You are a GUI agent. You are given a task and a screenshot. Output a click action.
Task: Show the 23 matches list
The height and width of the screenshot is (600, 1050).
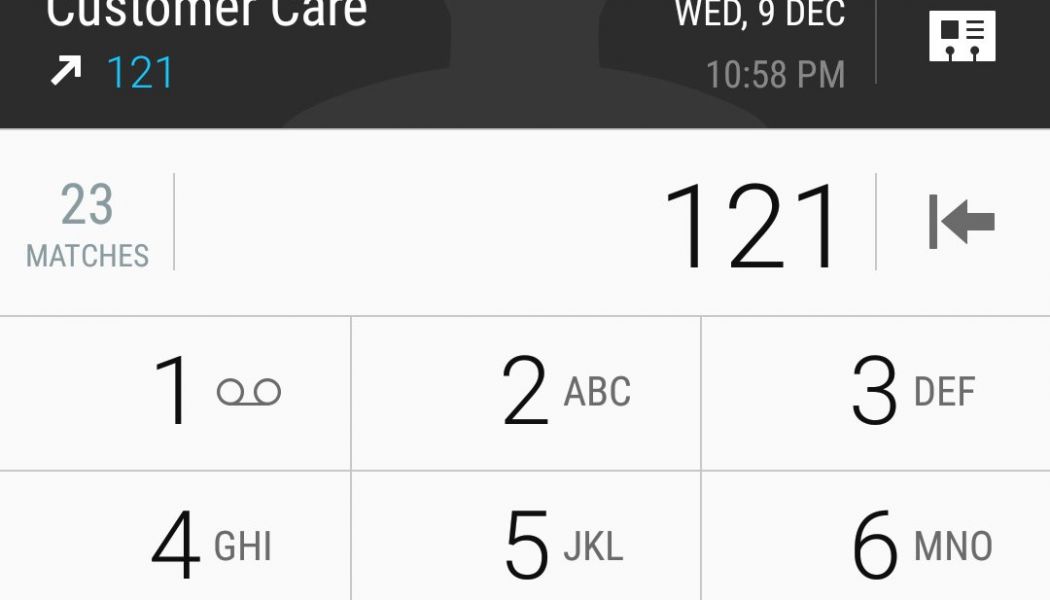pyautogui.click(x=87, y=224)
